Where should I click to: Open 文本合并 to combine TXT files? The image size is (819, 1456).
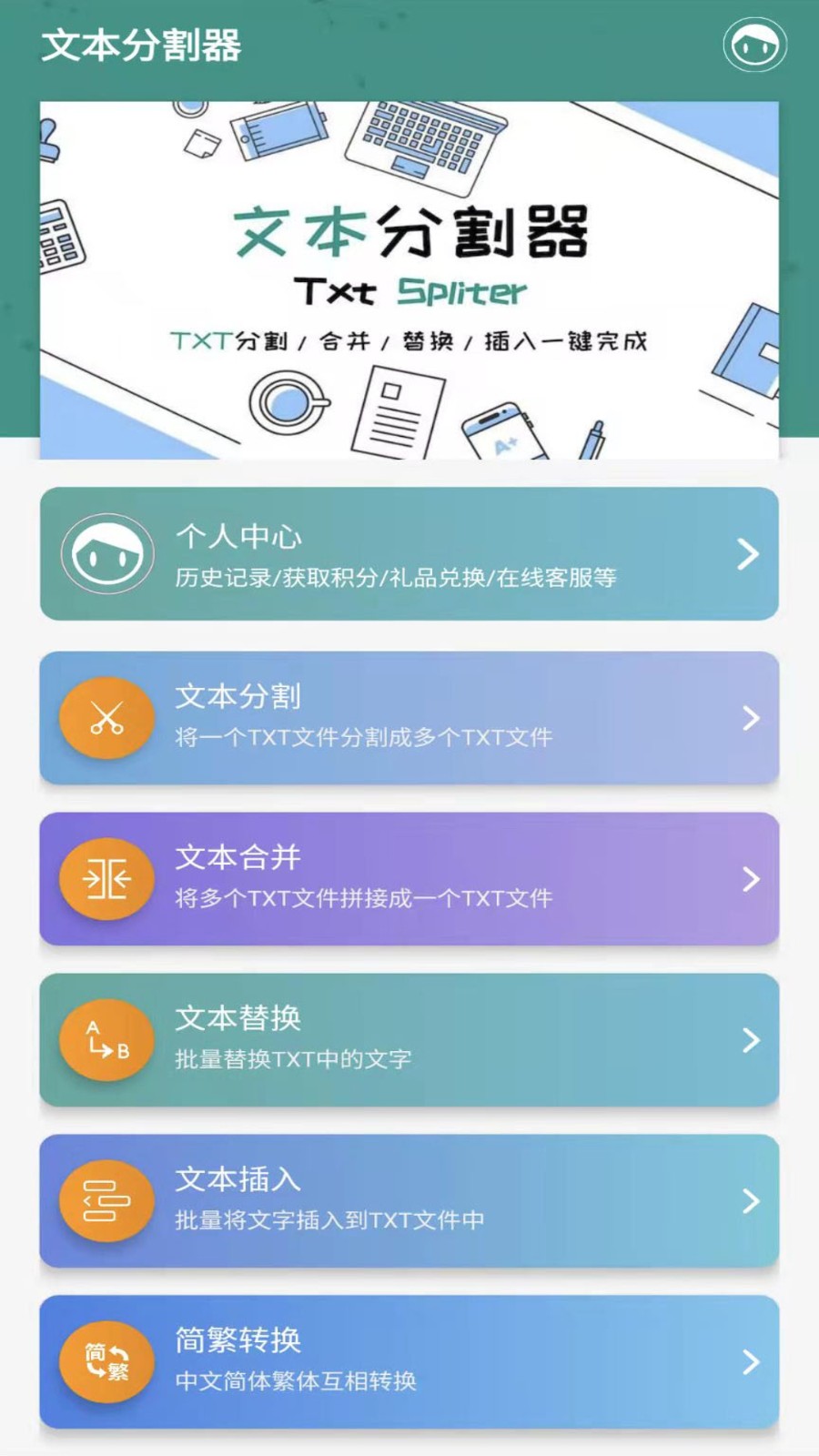tap(409, 878)
